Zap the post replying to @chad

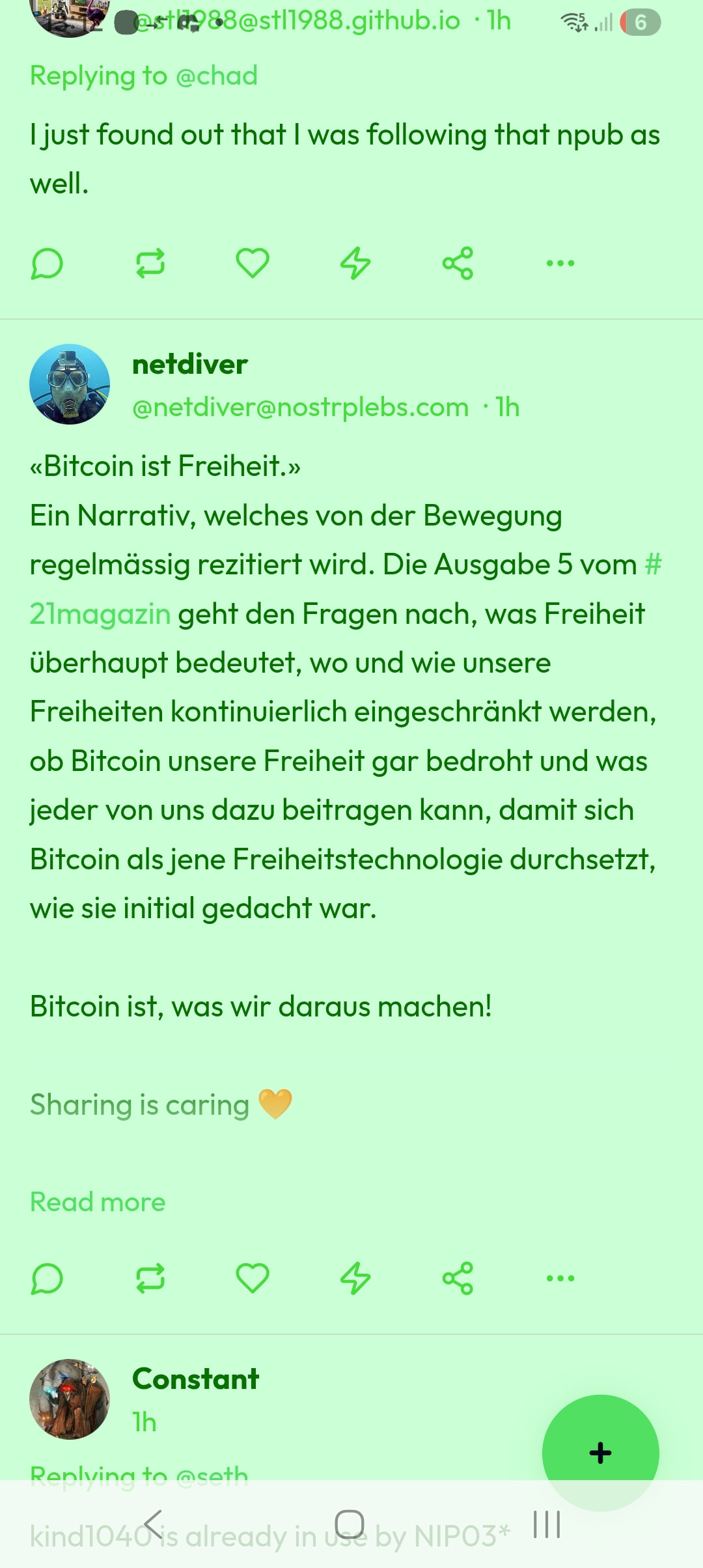coord(355,264)
